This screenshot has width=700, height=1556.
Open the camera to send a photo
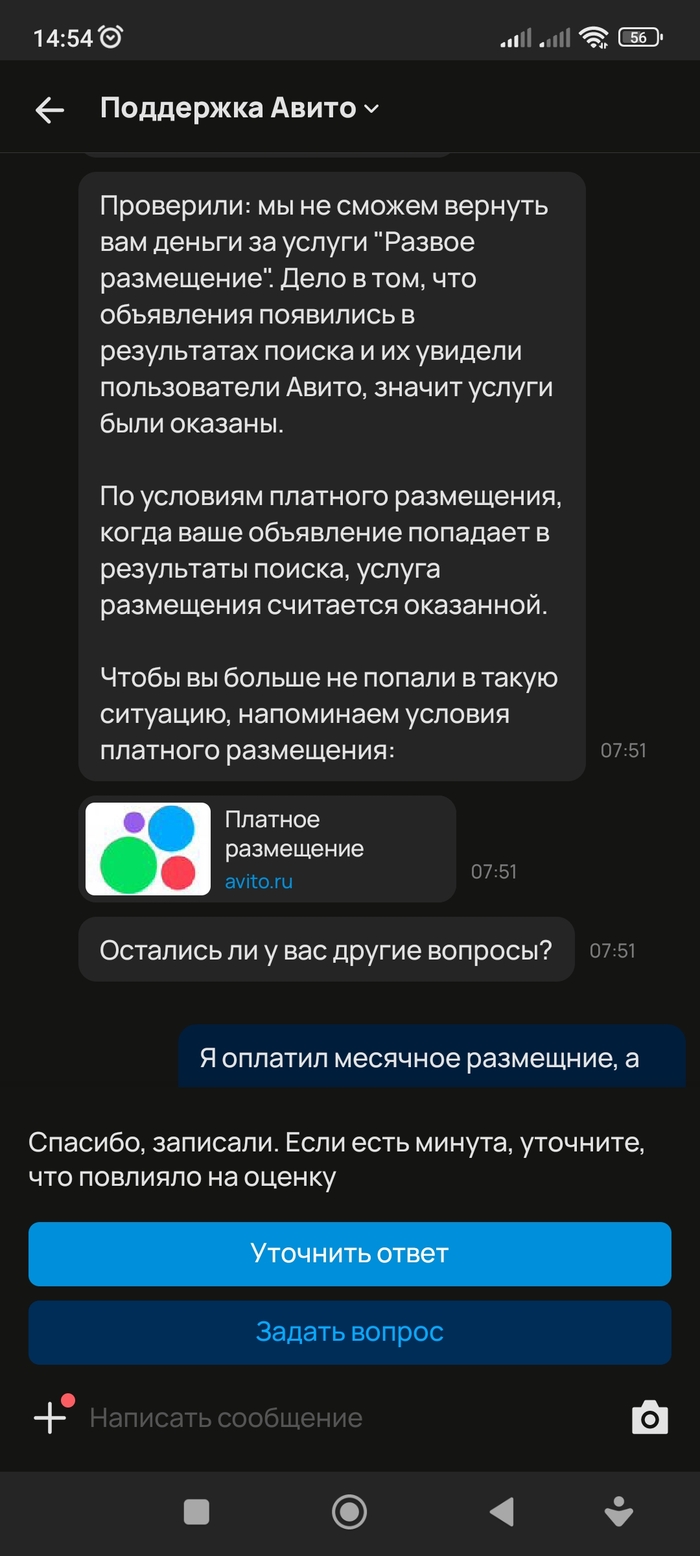coord(649,1417)
